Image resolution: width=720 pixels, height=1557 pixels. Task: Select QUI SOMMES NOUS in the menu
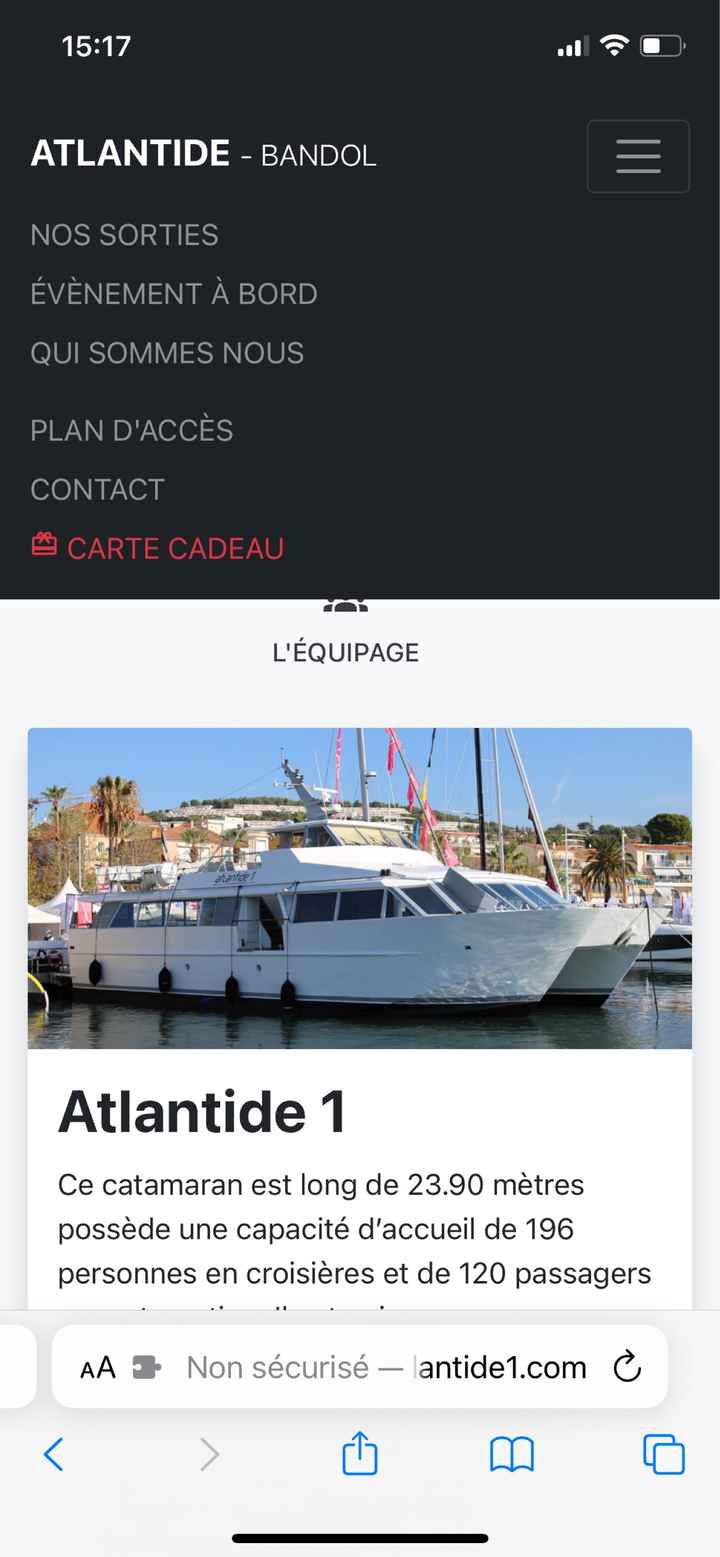coord(166,353)
